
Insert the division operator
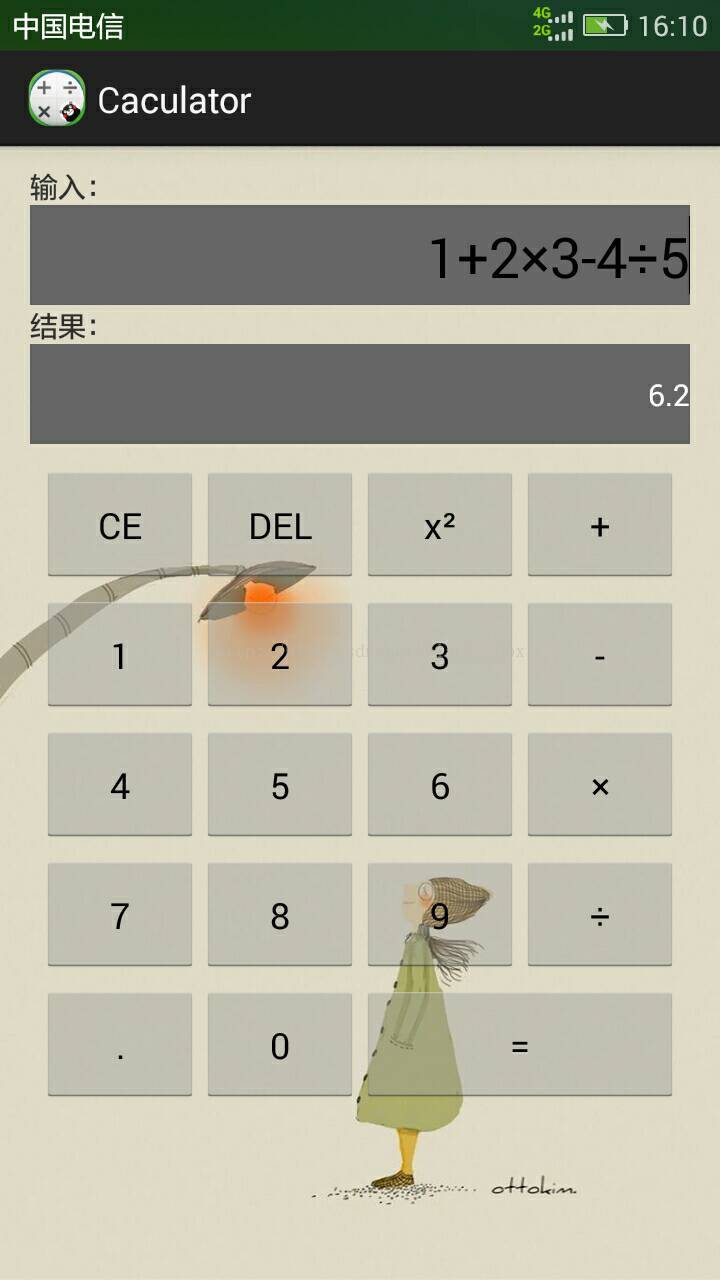click(x=600, y=915)
